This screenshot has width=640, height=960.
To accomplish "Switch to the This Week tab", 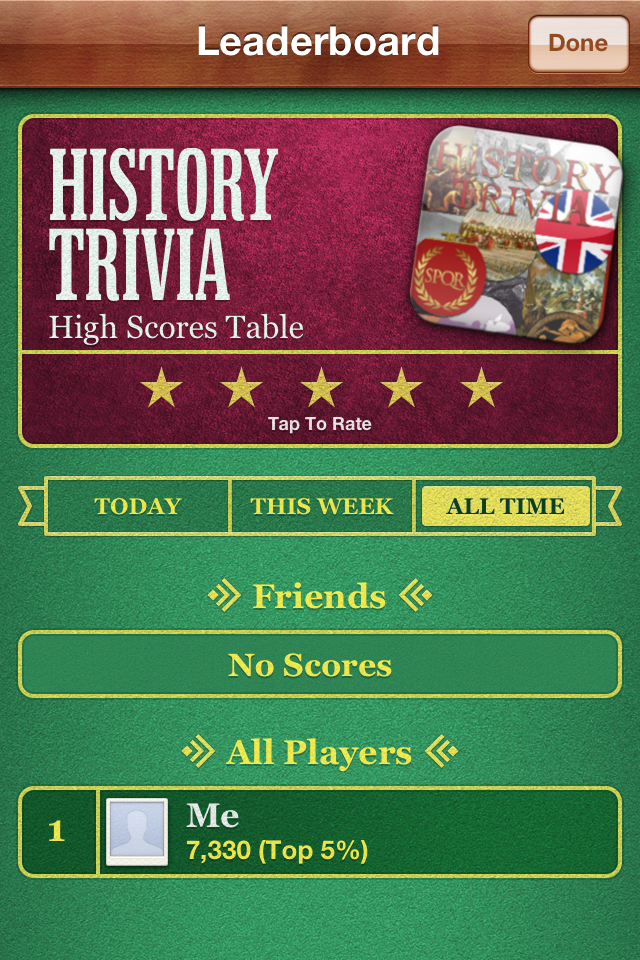I will click(322, 506).
